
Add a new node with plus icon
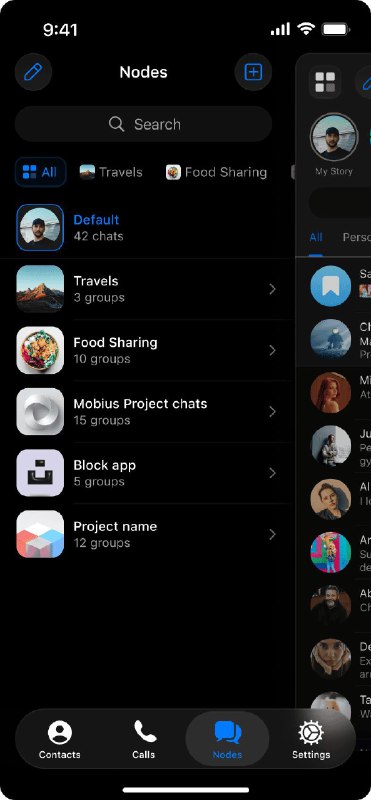click(x=253, y=72)
